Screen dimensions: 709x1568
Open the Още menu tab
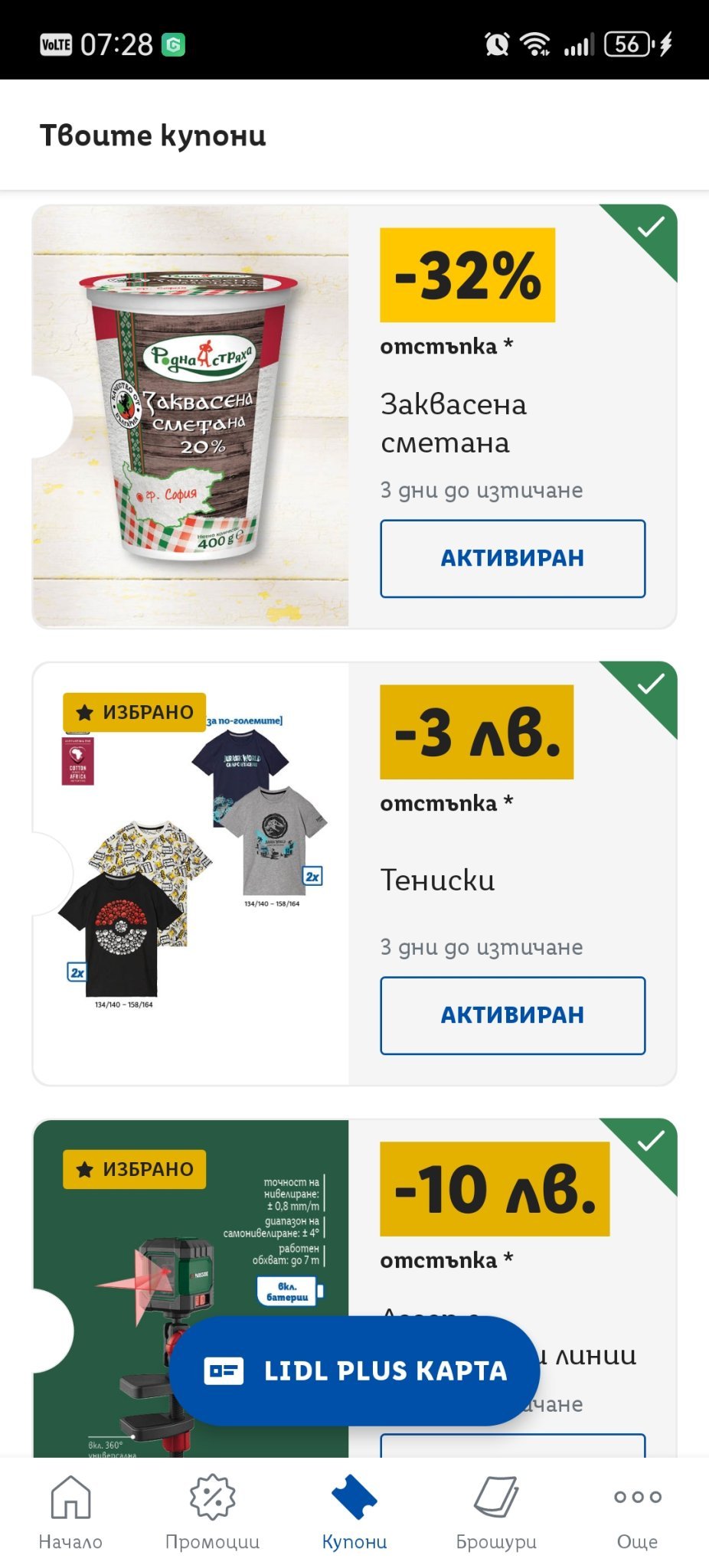[637, 1511]
